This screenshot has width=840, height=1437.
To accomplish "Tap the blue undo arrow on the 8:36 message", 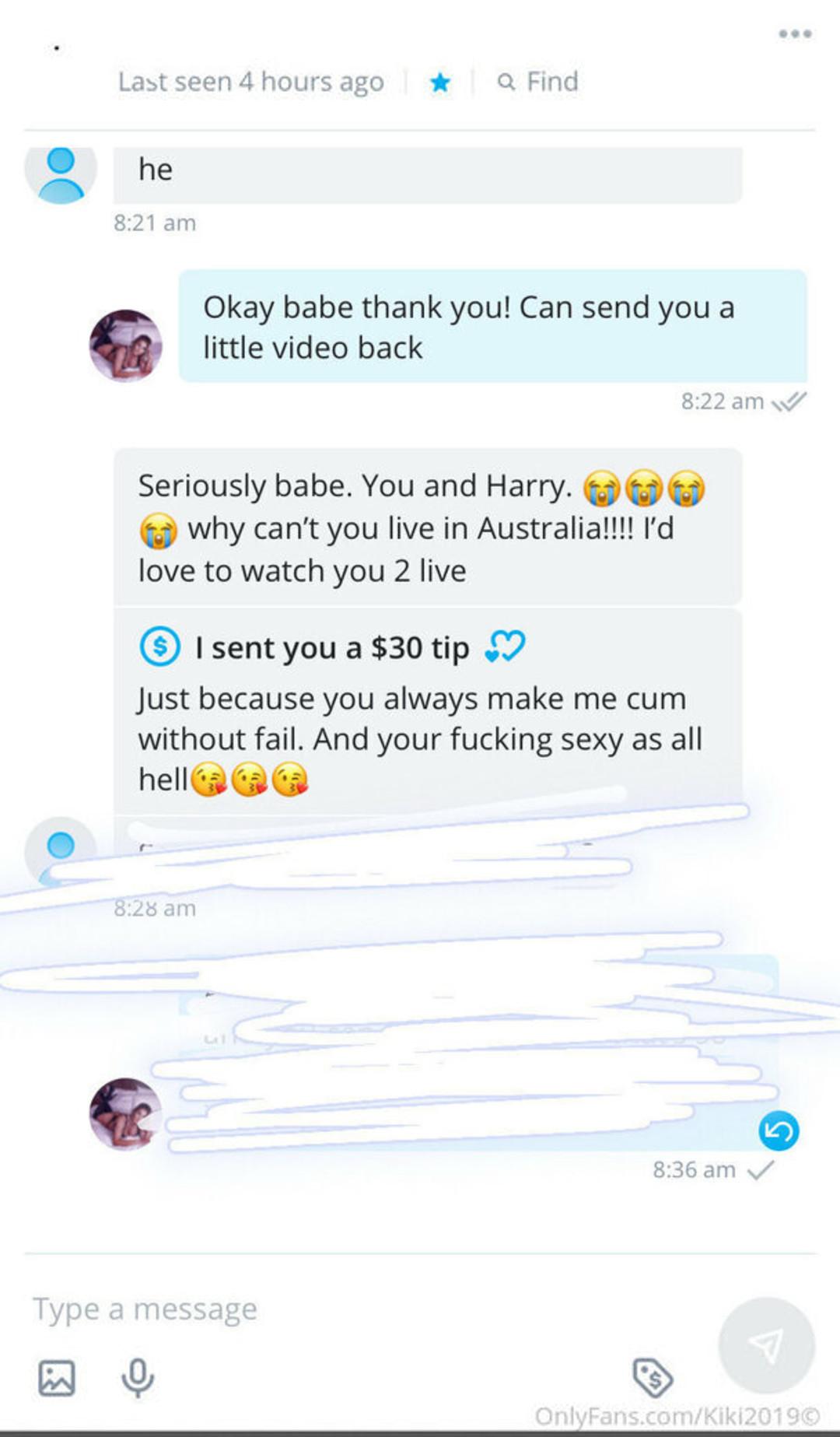I will [779, 1130].
